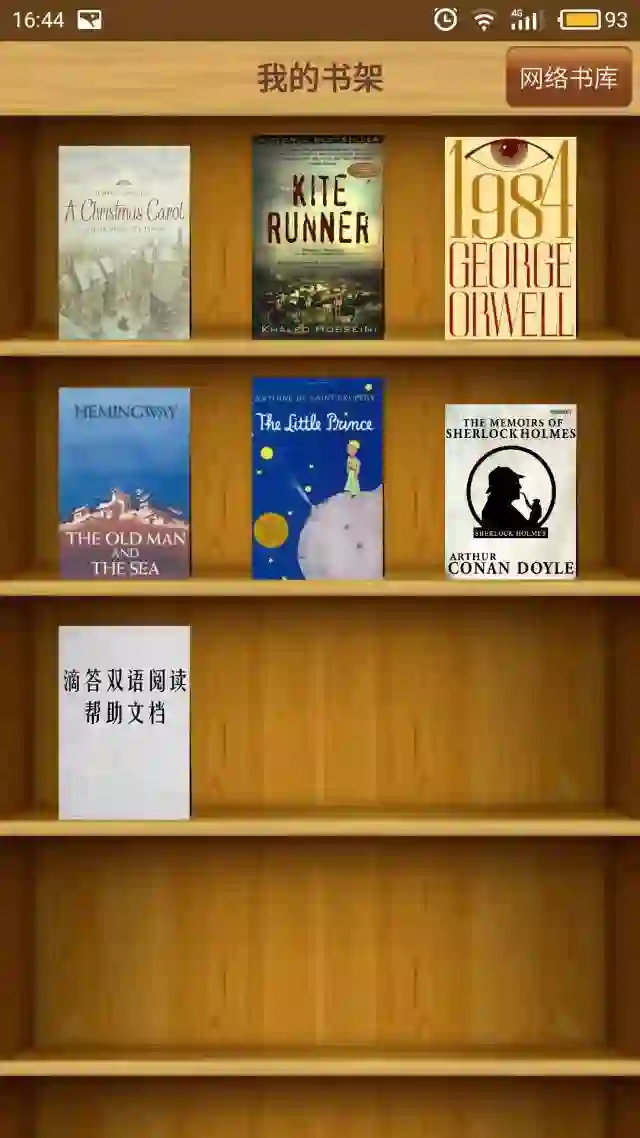Open 1984 by George Orwell
The height and width of the screenshot is (1138, 640).
(510, 238)
